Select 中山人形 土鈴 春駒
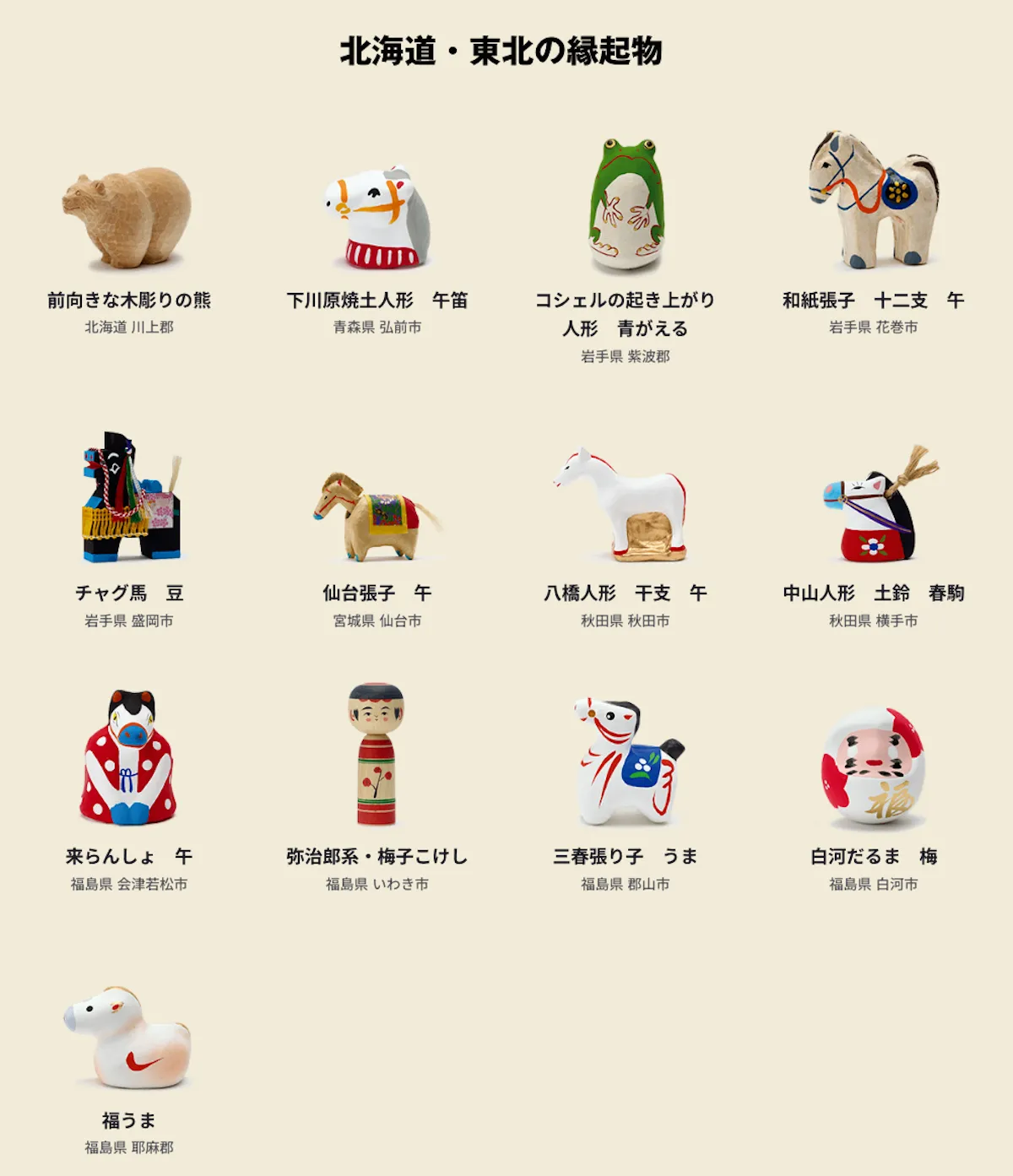Image resolution: width=1013 pixels, height=1176 pixels. (x=873, y=507)
